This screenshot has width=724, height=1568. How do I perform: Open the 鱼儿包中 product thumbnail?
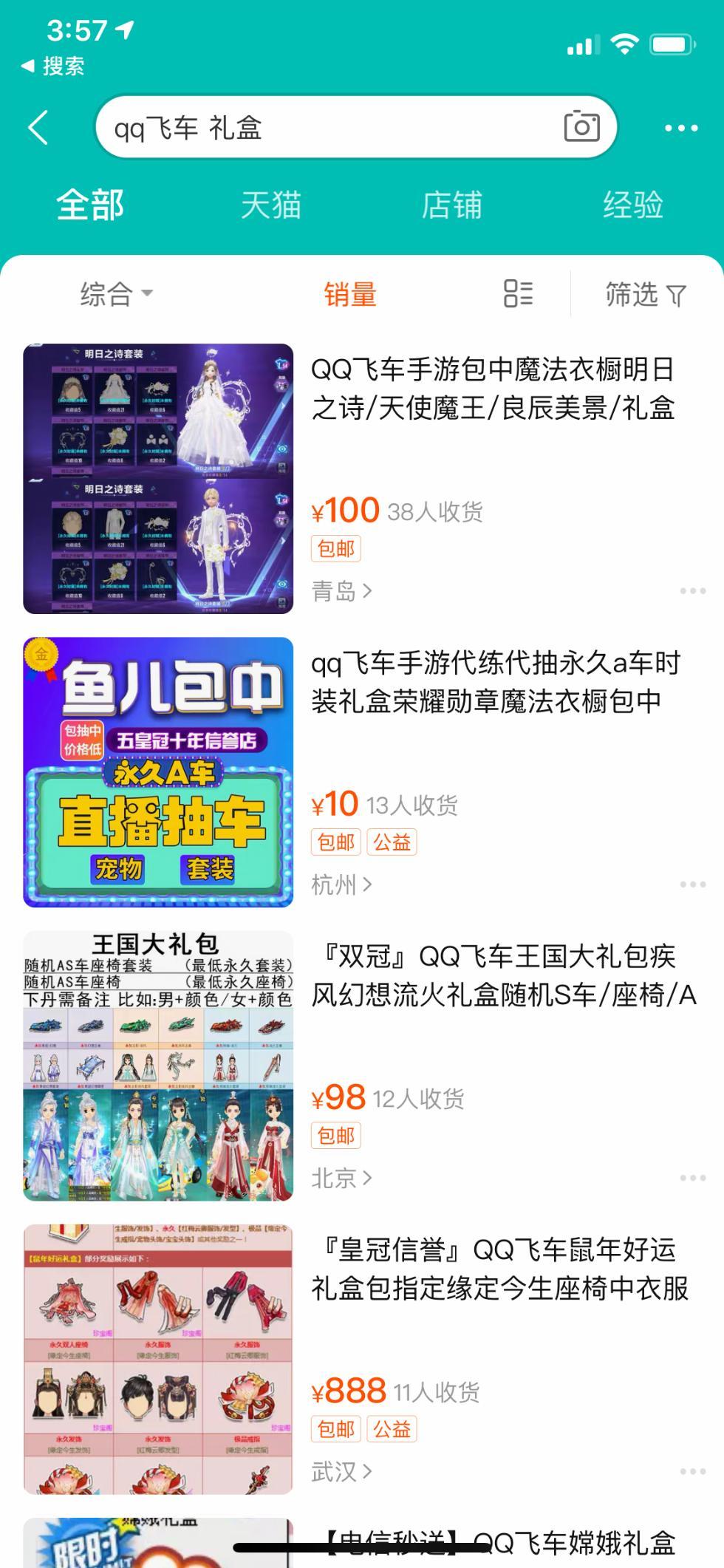159,771
